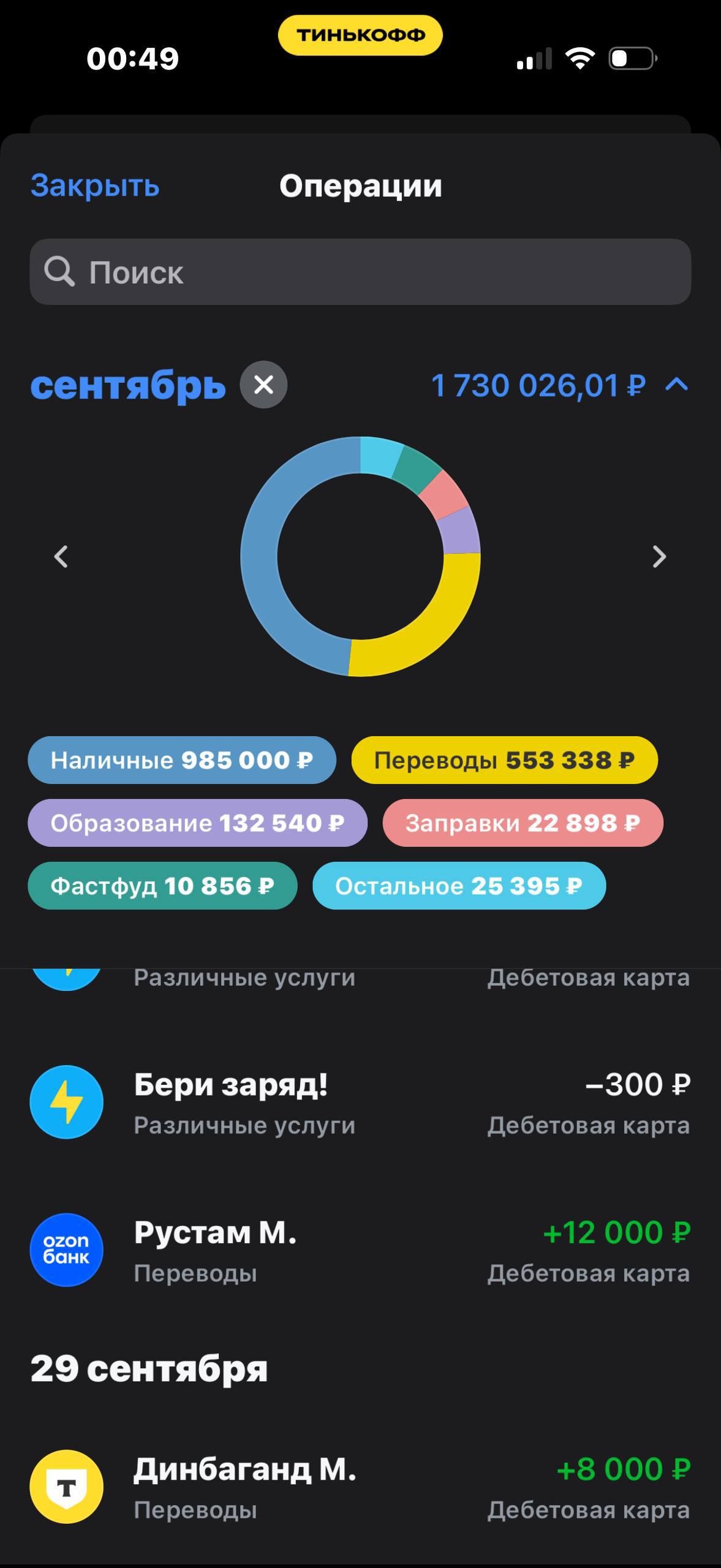
Task: Select the Переводы category chip
Action: (504, 760)
